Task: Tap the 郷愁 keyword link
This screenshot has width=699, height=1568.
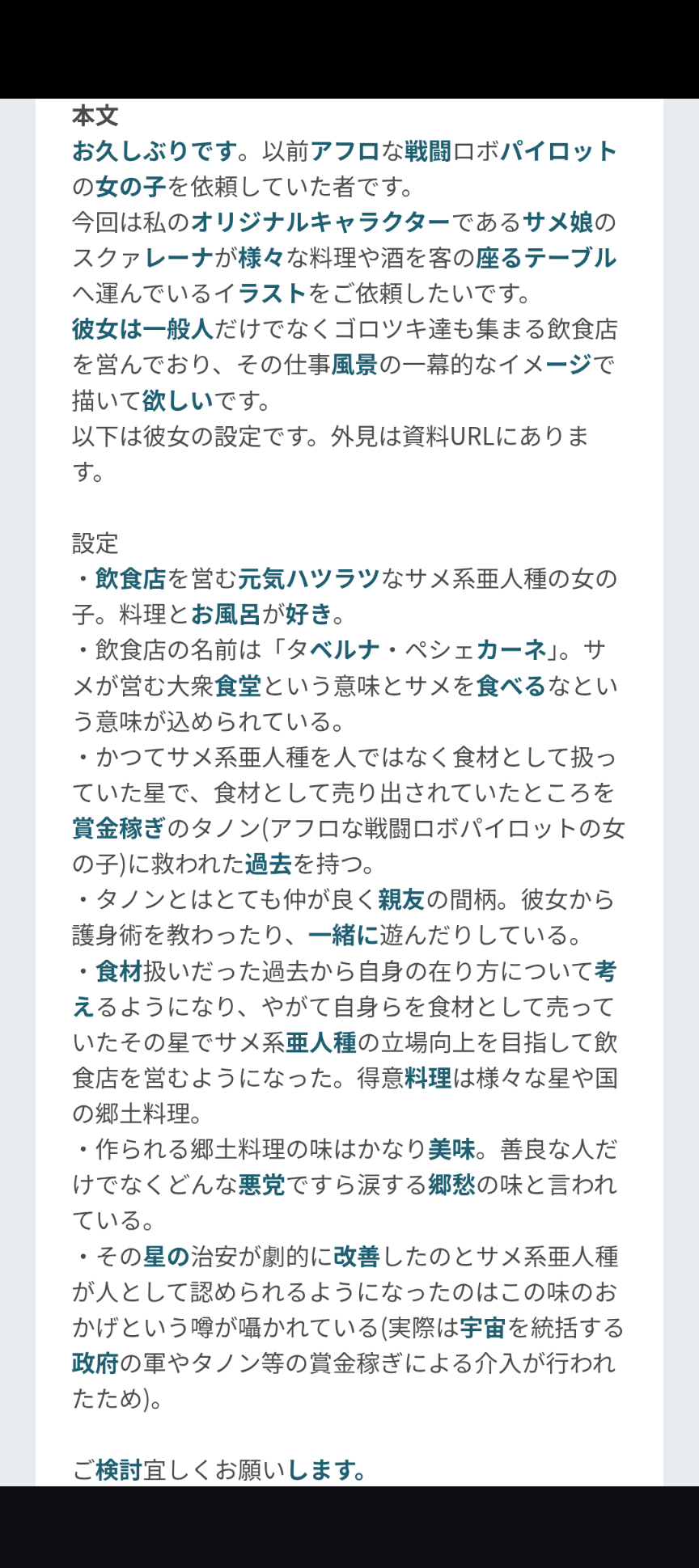Action: tap(451, 1185)
